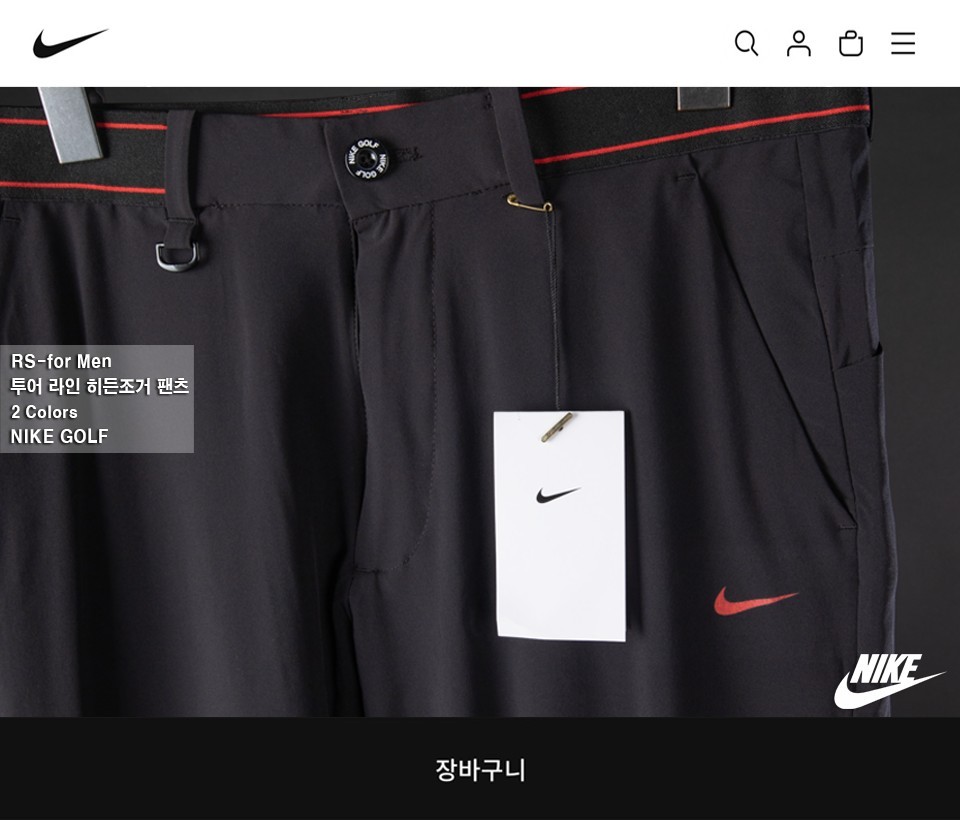Tap the 장바구니 add-to-cart button

[x=480, y=769]
